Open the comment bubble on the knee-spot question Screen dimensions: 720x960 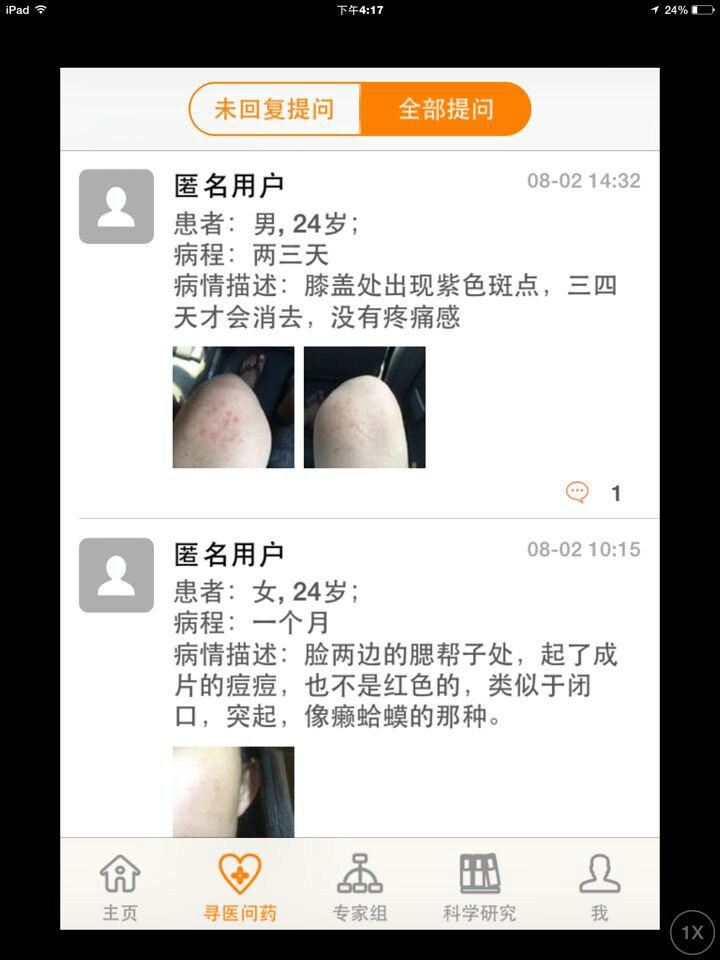click(577, 492)
